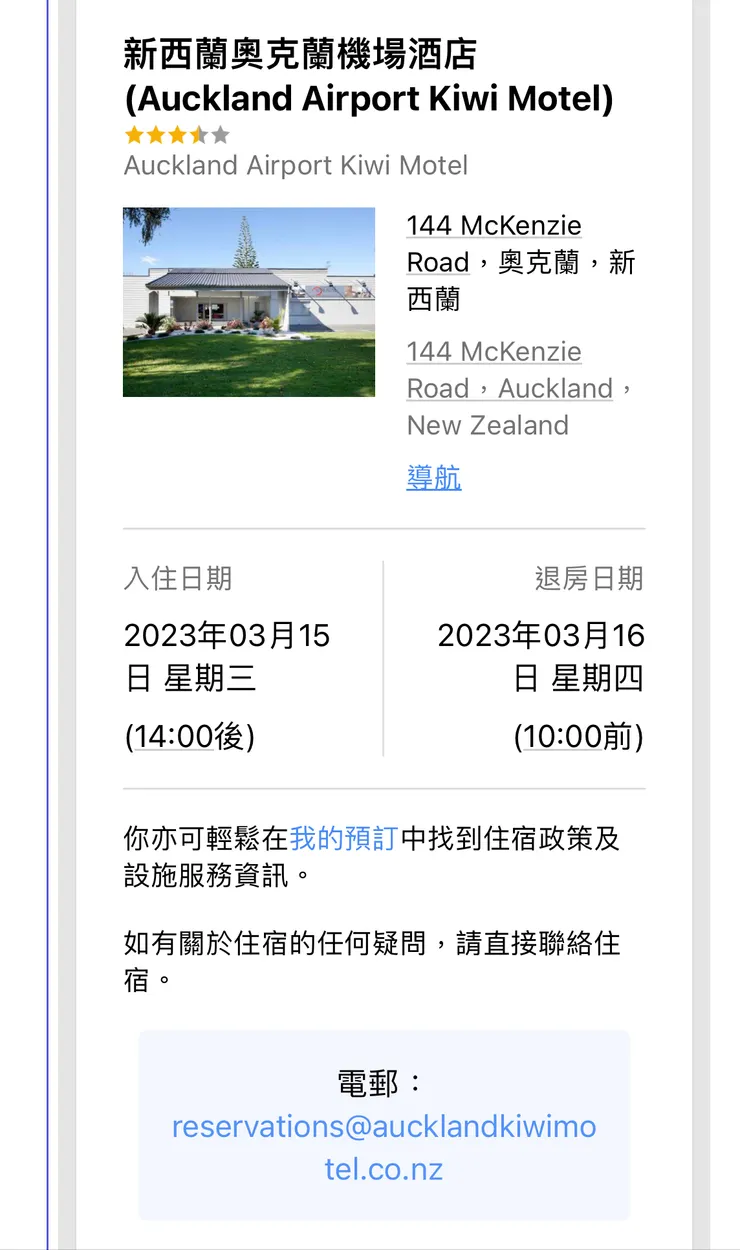This screenshot has width=740, height=1250.
Task: Open the 導航 navigation link
Action: (434, 479)
